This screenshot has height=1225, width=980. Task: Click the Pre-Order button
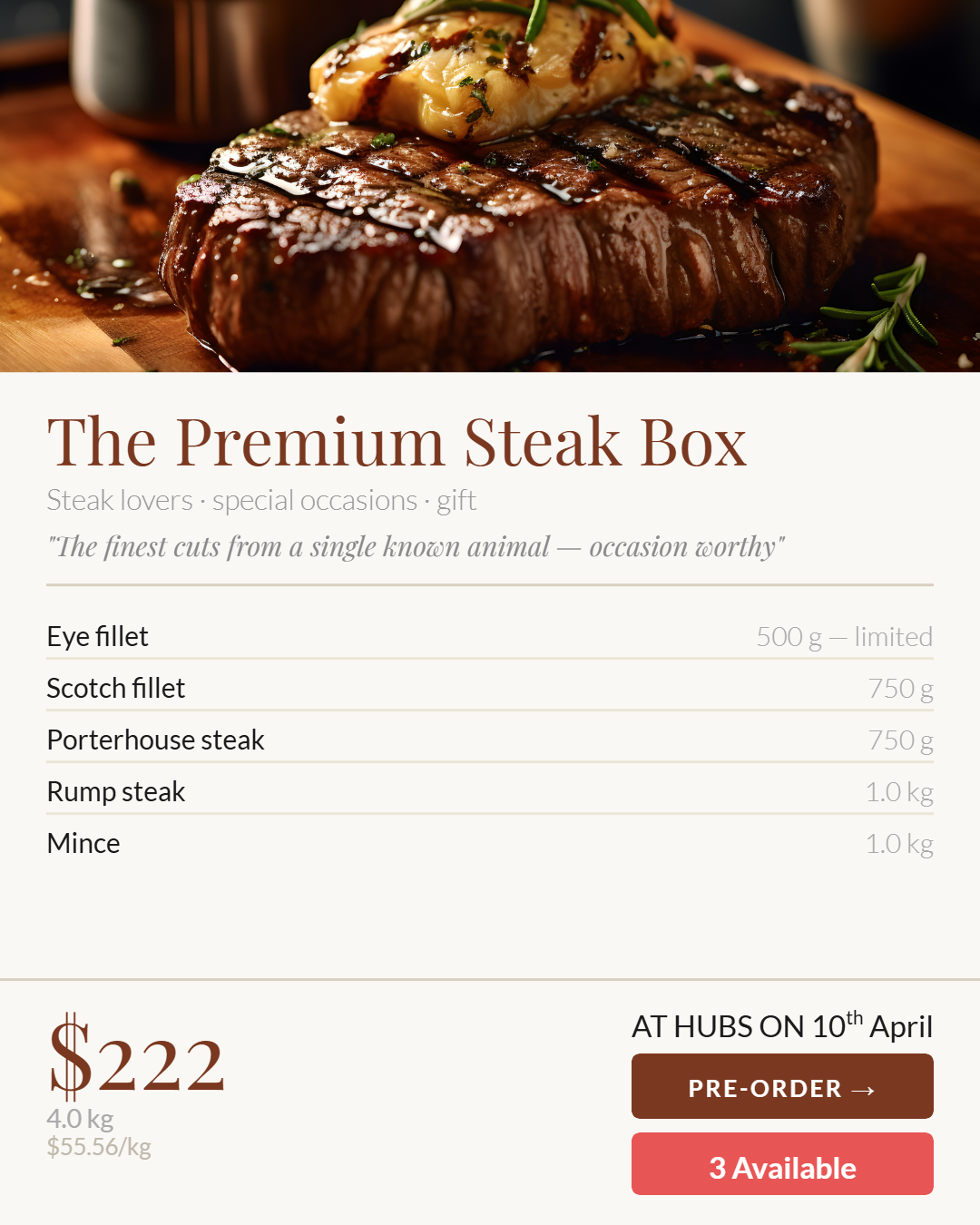(781, 1087)
